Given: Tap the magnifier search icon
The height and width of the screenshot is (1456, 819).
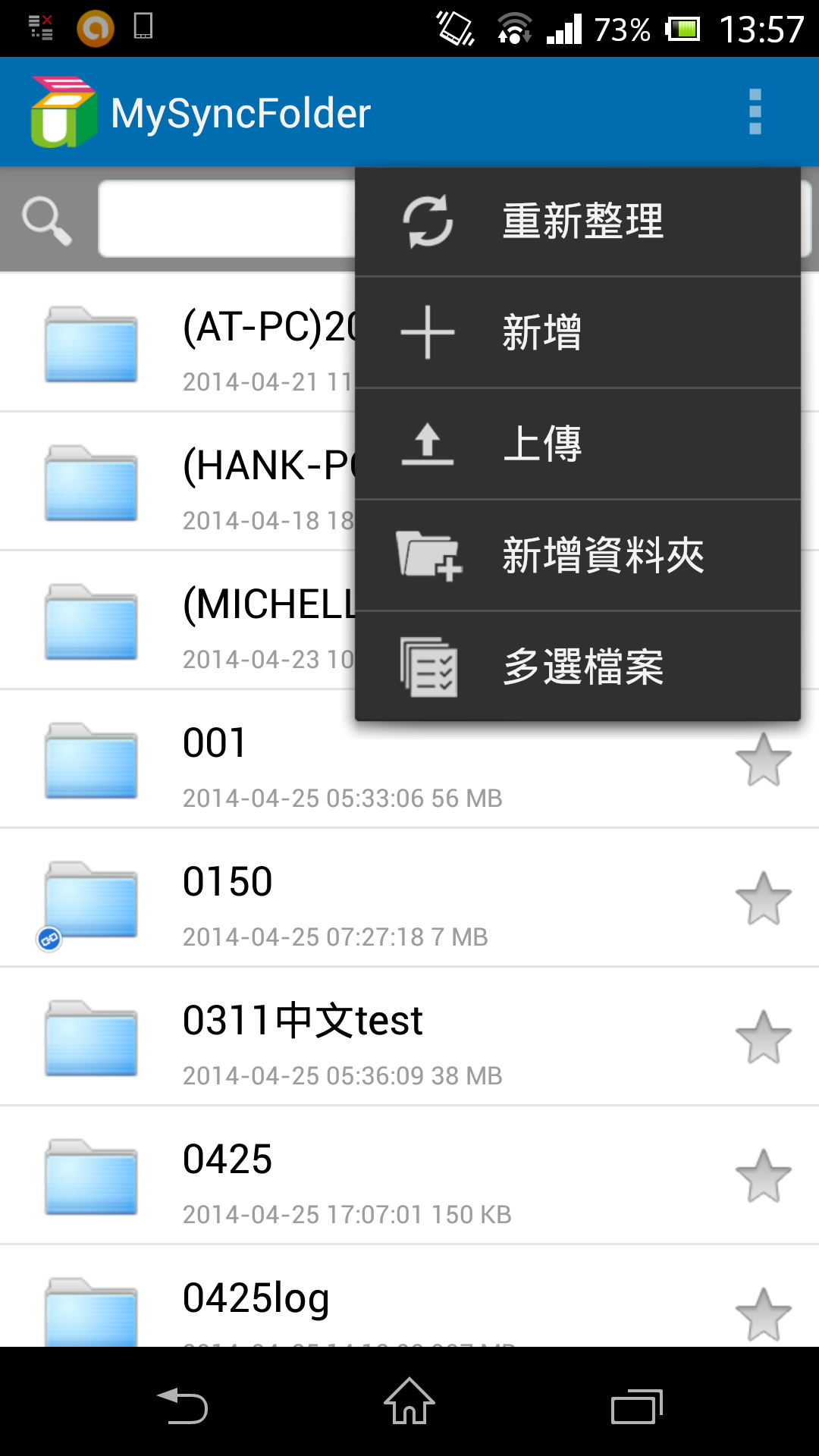Looking at the screenshot, I should click(x=47, y=221).
